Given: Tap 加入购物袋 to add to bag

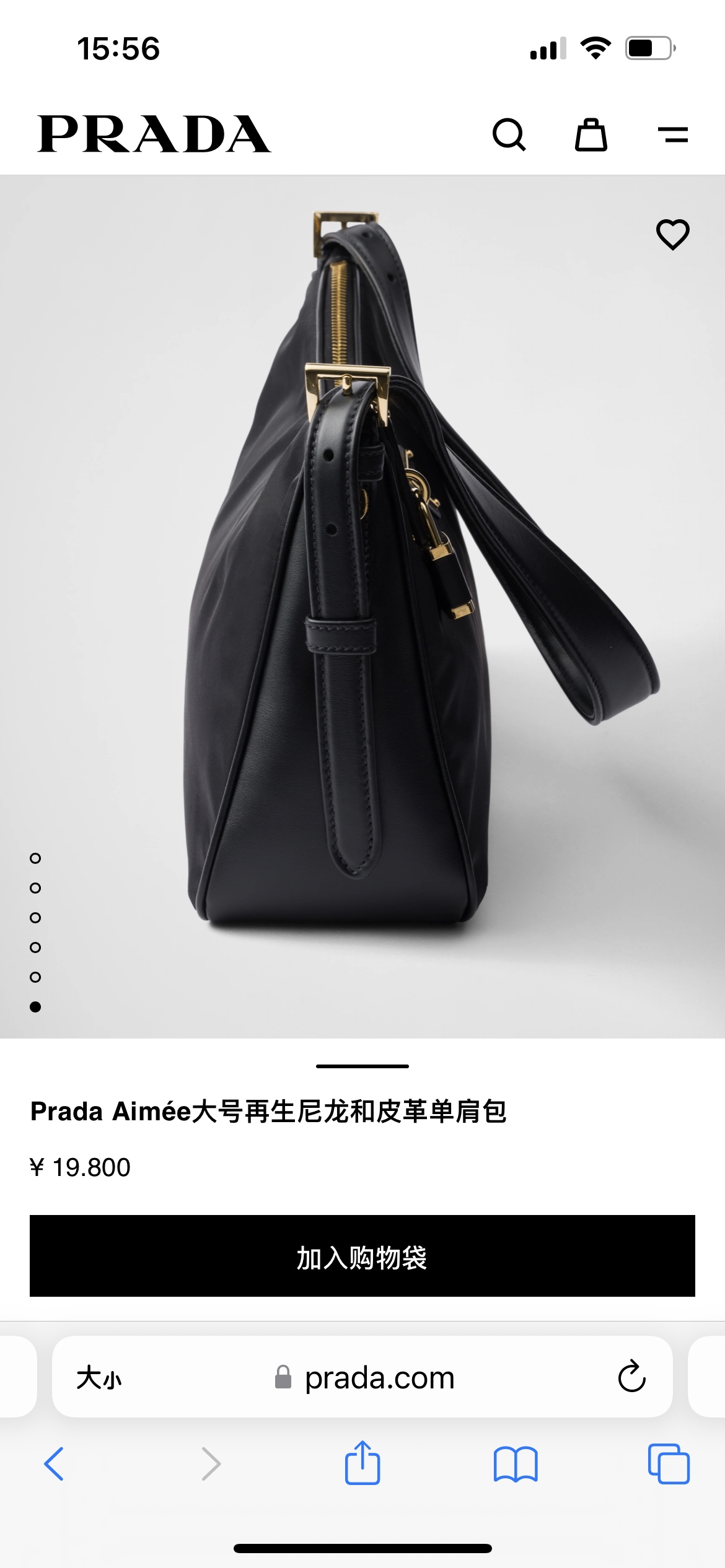Looking at the screenshot, I should pos(362,1255).
